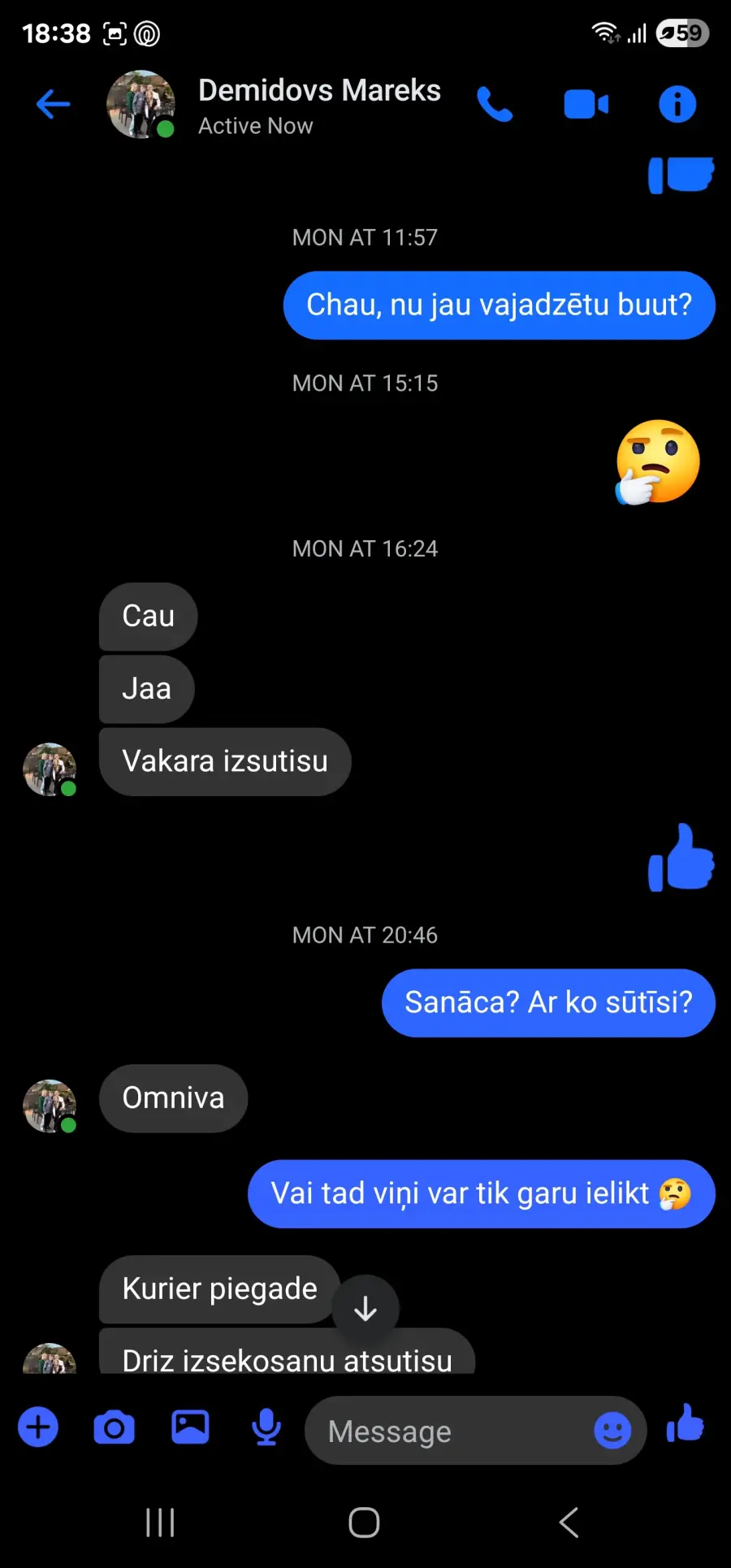
Task: Record a voice message with microphone
Action: [266, 1427]
